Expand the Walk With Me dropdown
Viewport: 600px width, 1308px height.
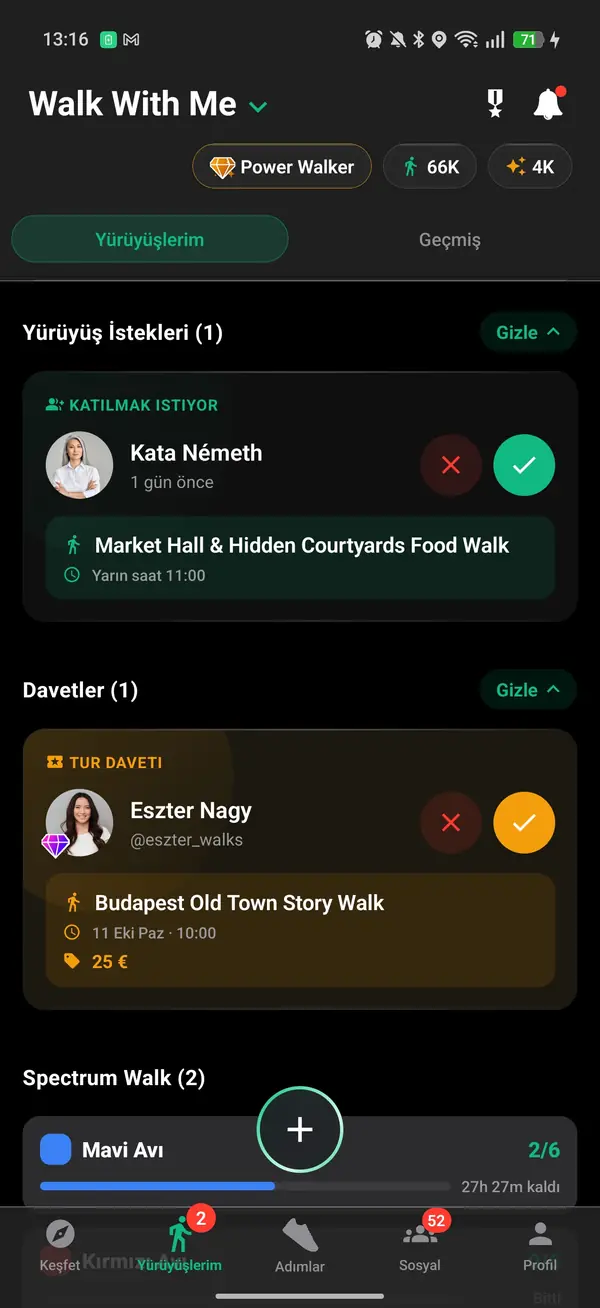click(x=258, y=106)
